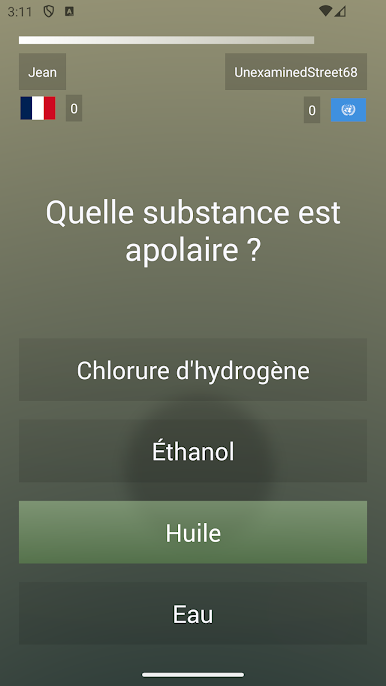Pick the Huile answer option

point(193,532)
